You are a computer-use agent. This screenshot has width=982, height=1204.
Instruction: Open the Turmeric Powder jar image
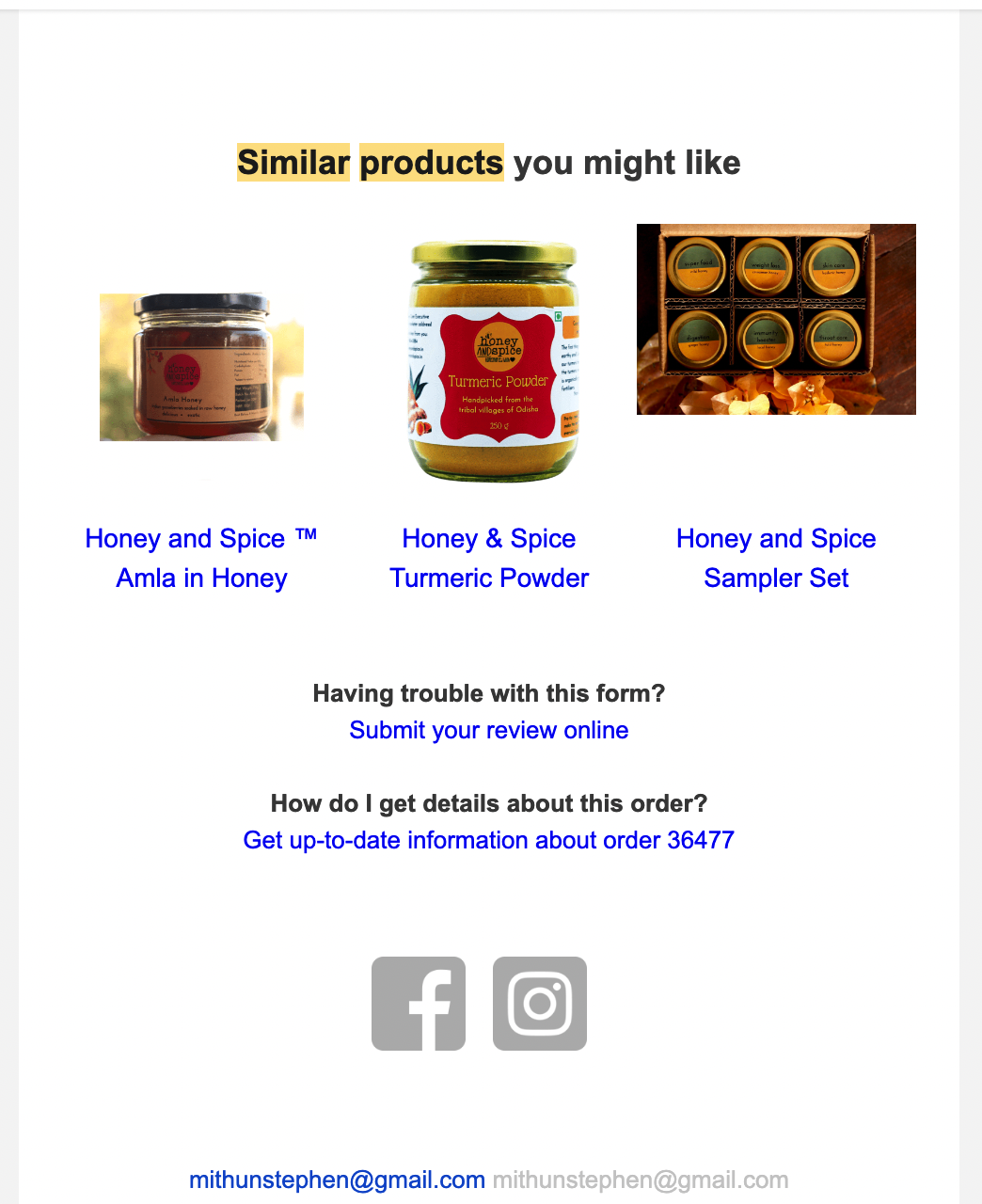pos(492,362)
